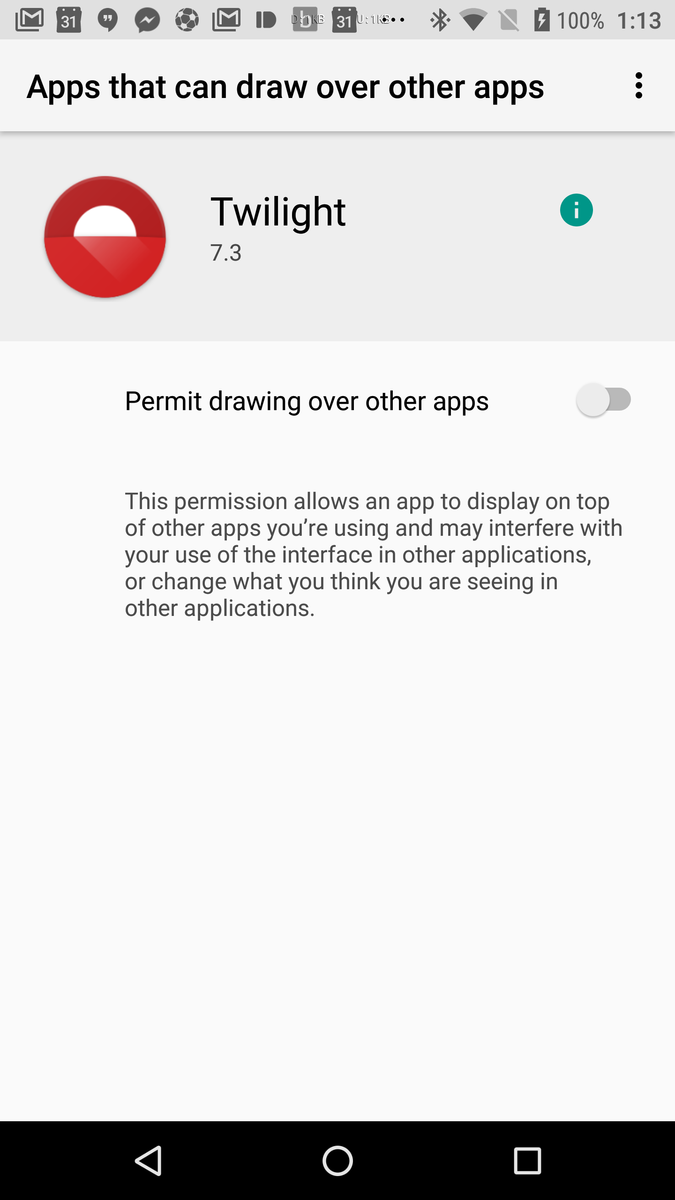Open Twilight app info

point(576,210)
